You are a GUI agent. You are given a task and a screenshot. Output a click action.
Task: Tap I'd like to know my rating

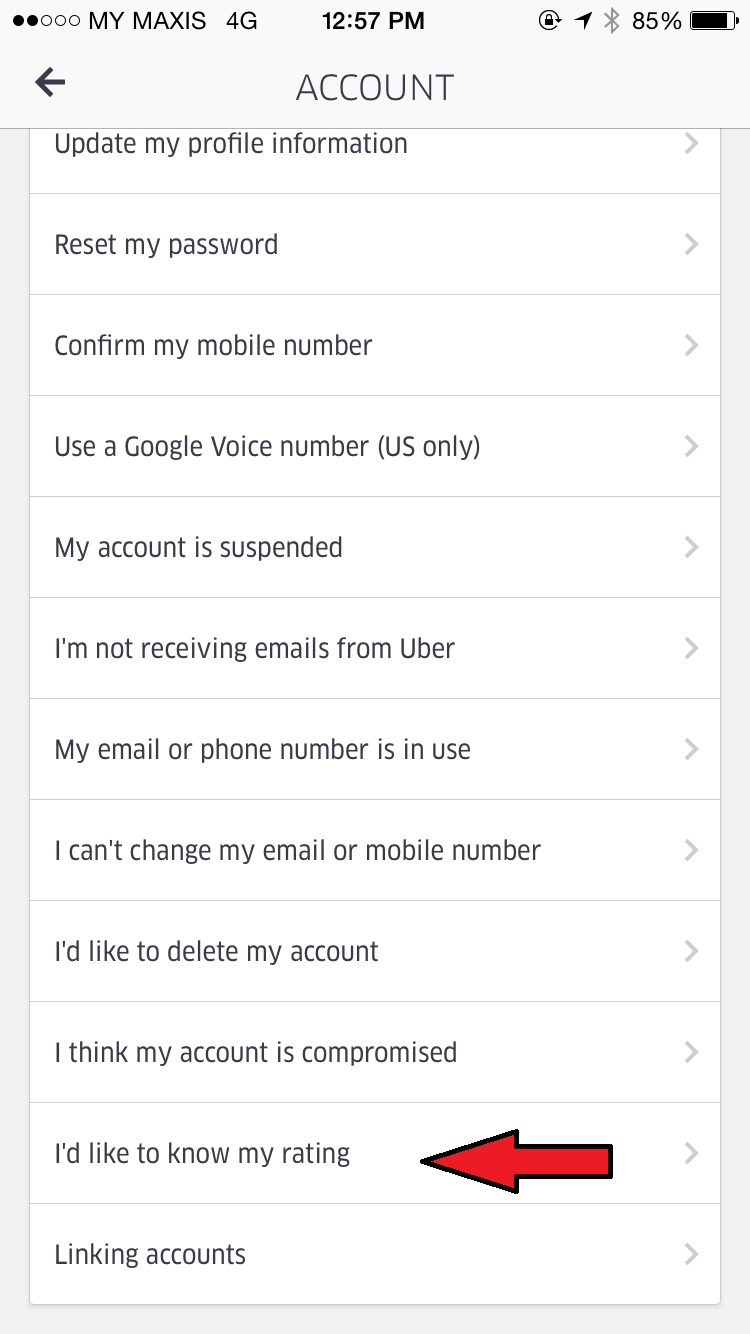(375, 1153)
